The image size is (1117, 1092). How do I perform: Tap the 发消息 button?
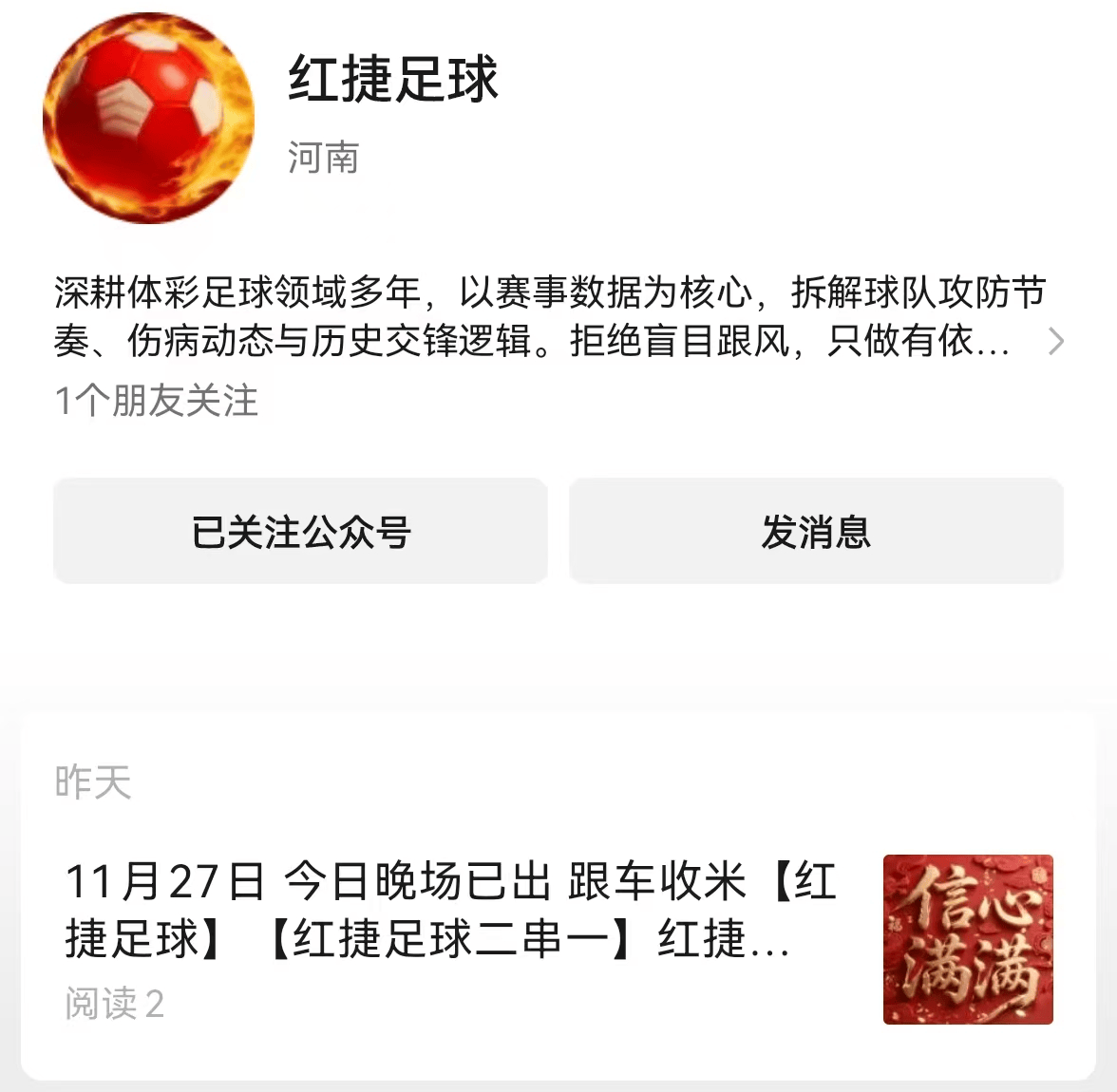pos(815,532)
